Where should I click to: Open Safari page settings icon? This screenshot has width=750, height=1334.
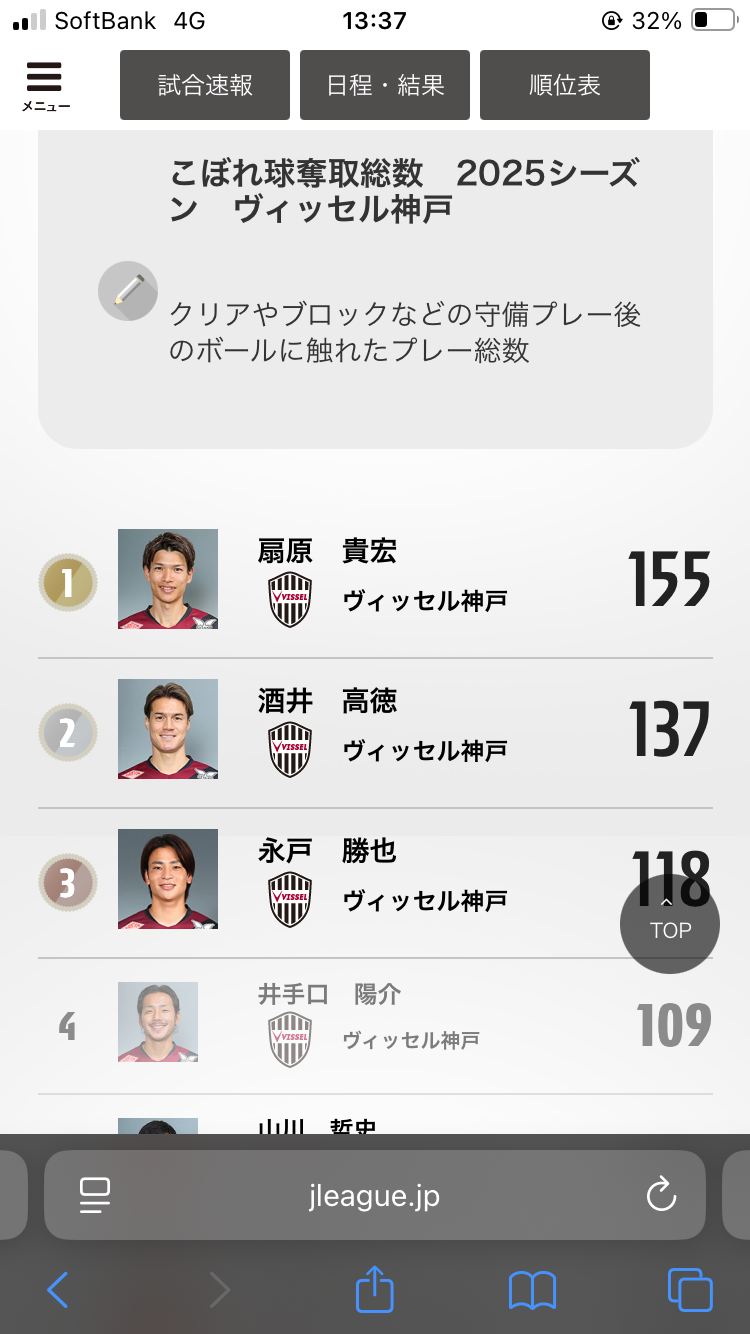click(95, 1195)
